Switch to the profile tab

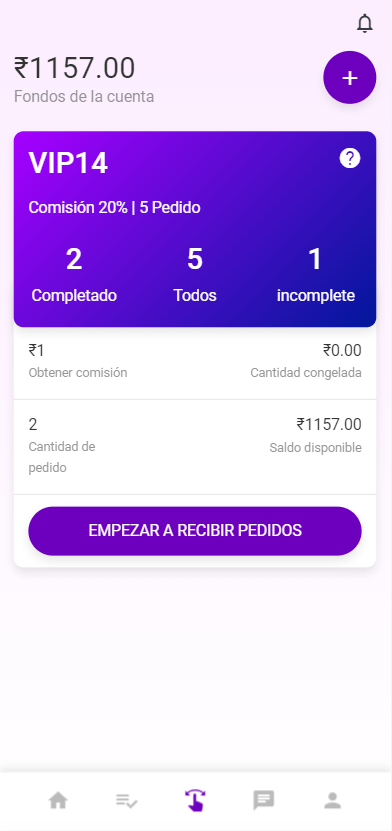(332, 800)
